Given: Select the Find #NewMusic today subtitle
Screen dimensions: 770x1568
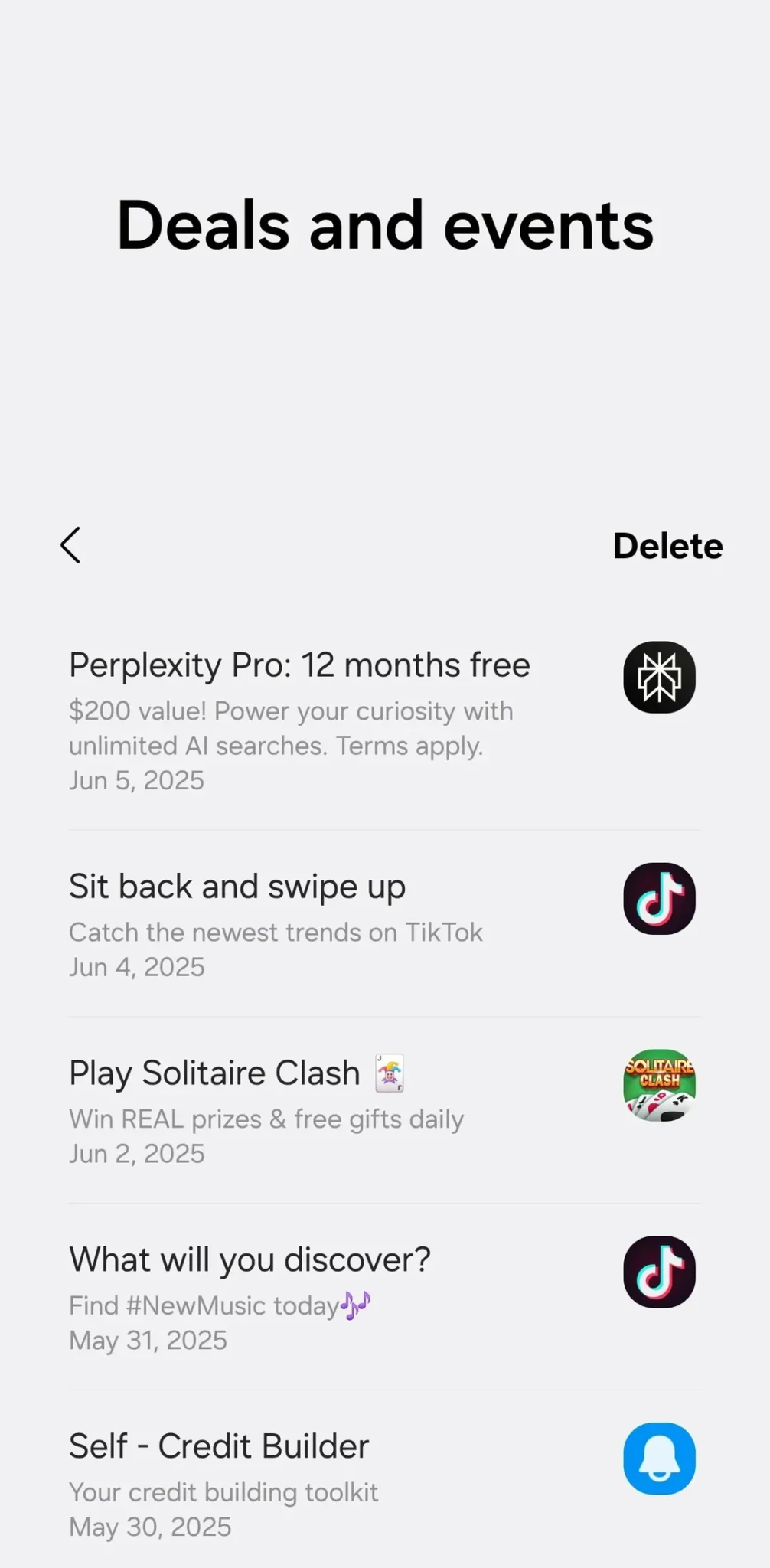Looking at the screenshot, I should [x=220, y=1305].
